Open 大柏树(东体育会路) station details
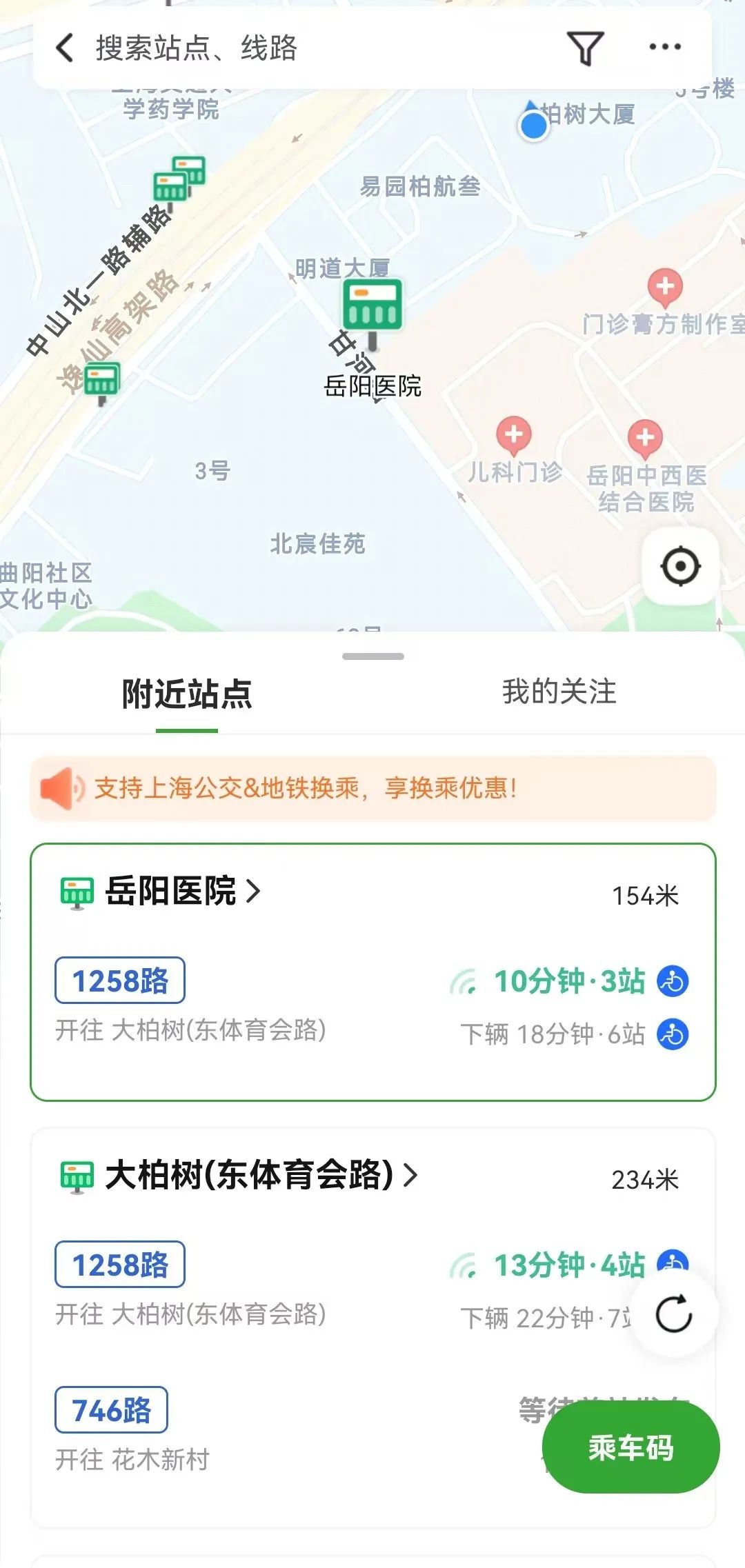Screen dimensions: 745x1568 tap(248, 1175)
